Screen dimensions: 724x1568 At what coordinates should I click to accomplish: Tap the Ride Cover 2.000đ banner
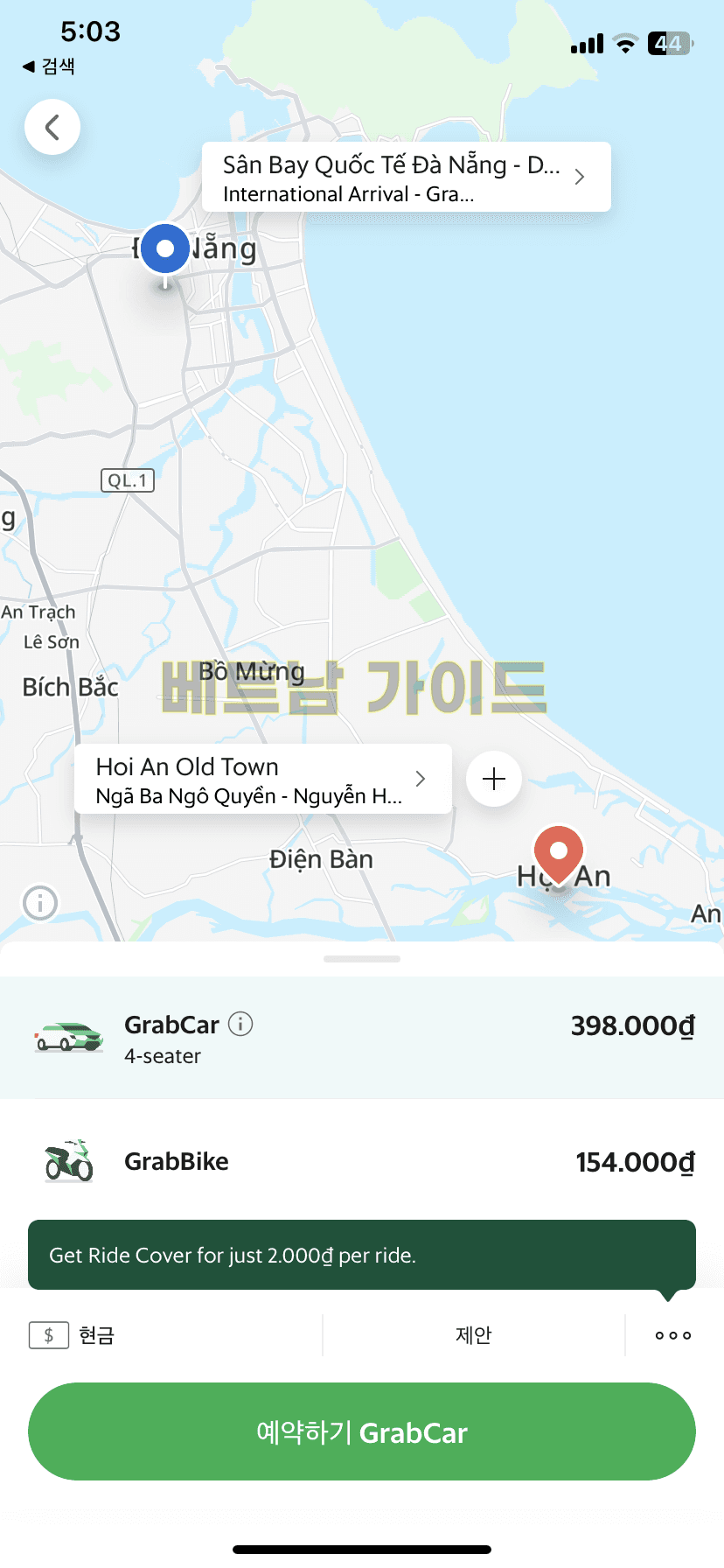tap(362, 1255)
